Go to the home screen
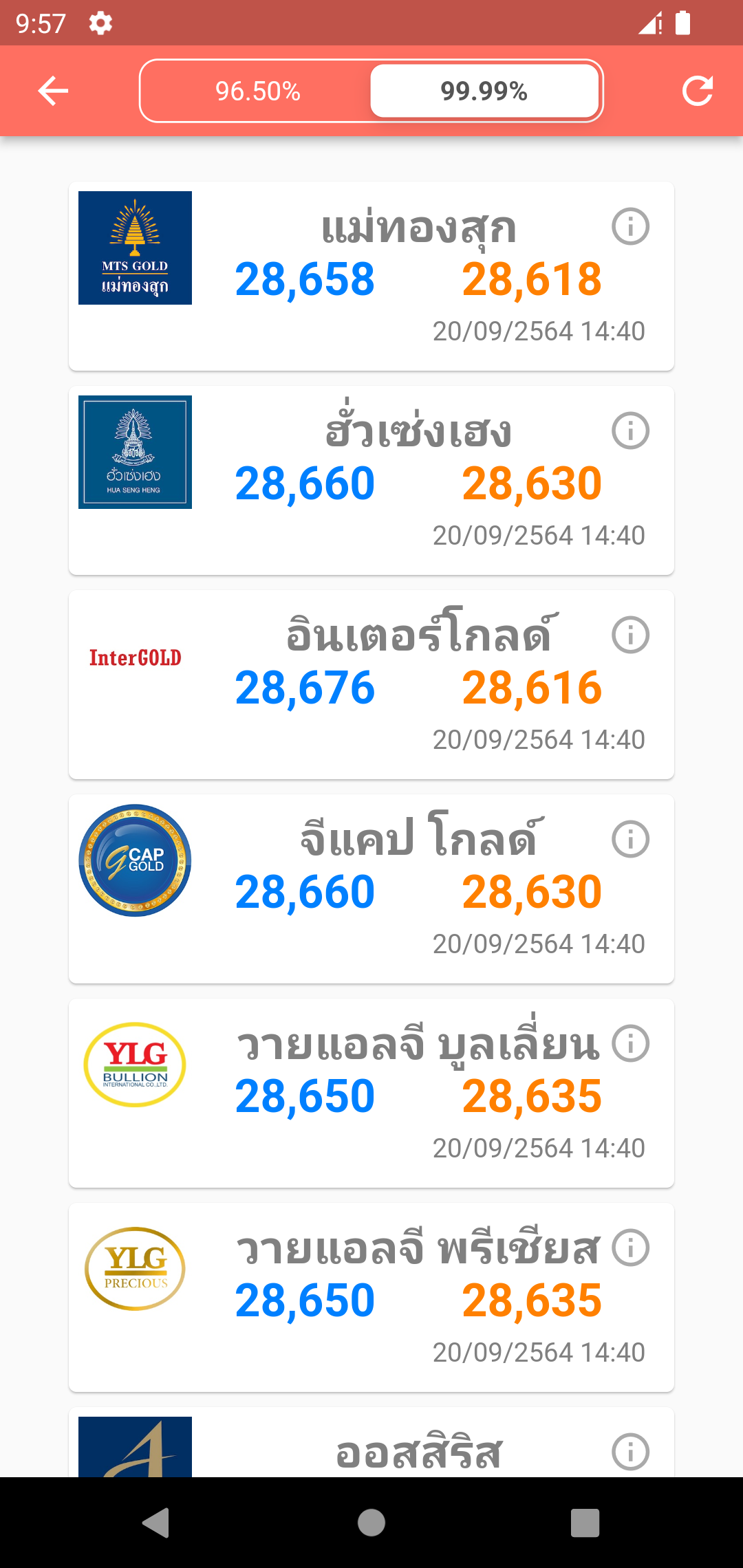The width and height of the screenshot is (743, 1568). coord(371,1523)
